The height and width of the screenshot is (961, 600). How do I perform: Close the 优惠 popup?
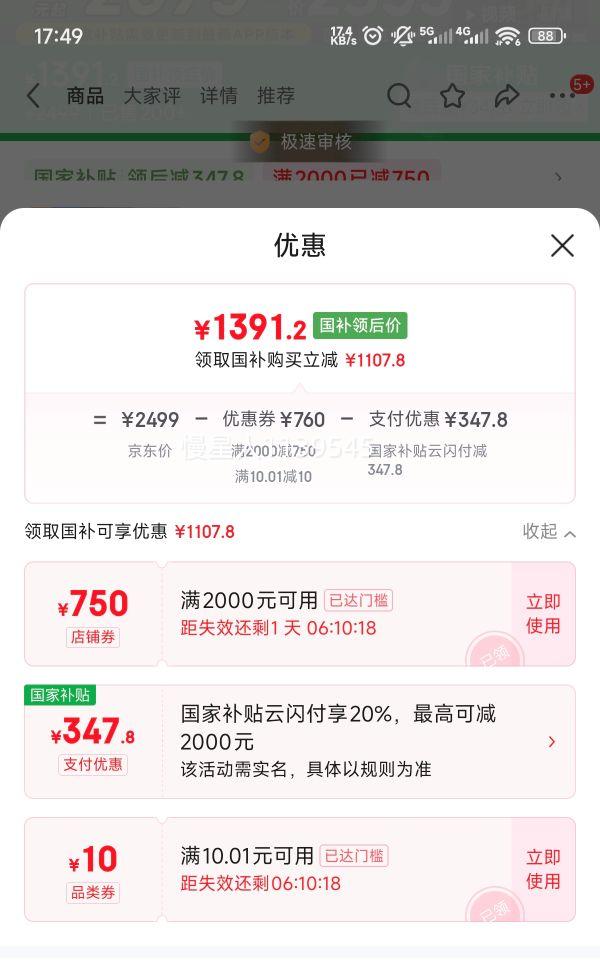click(562, 246)
